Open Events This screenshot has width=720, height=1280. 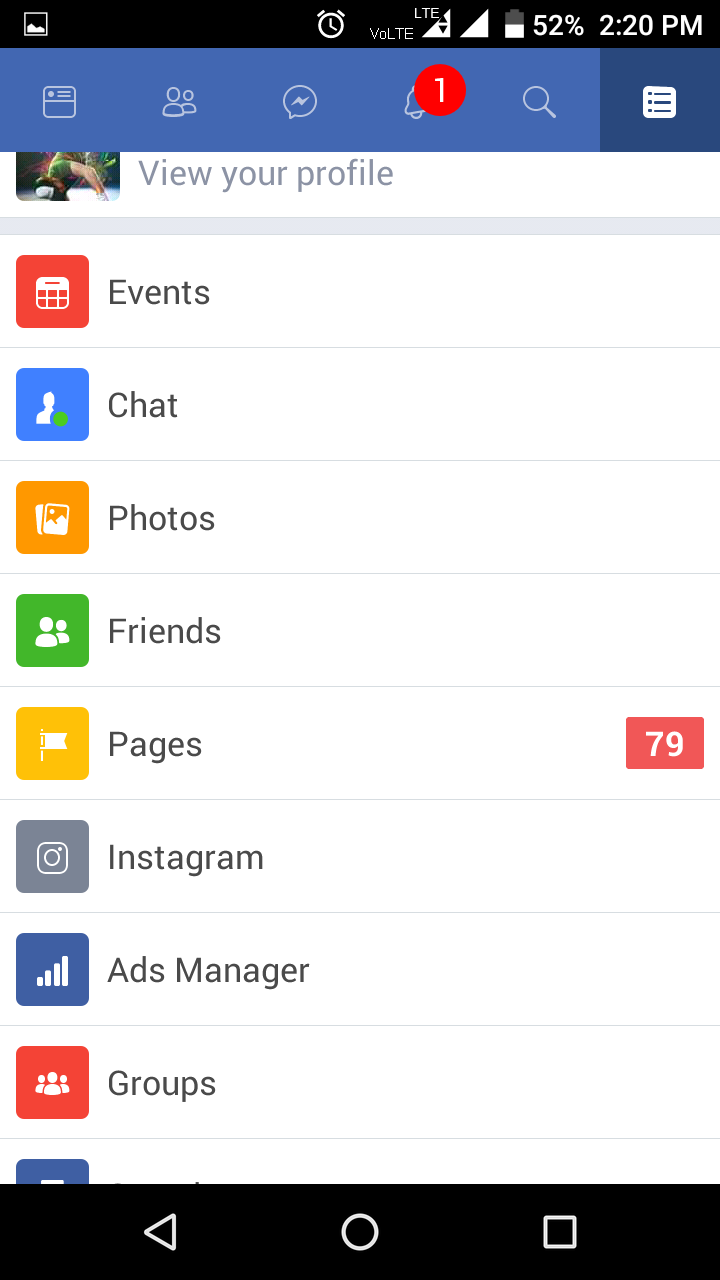point(159,292)
